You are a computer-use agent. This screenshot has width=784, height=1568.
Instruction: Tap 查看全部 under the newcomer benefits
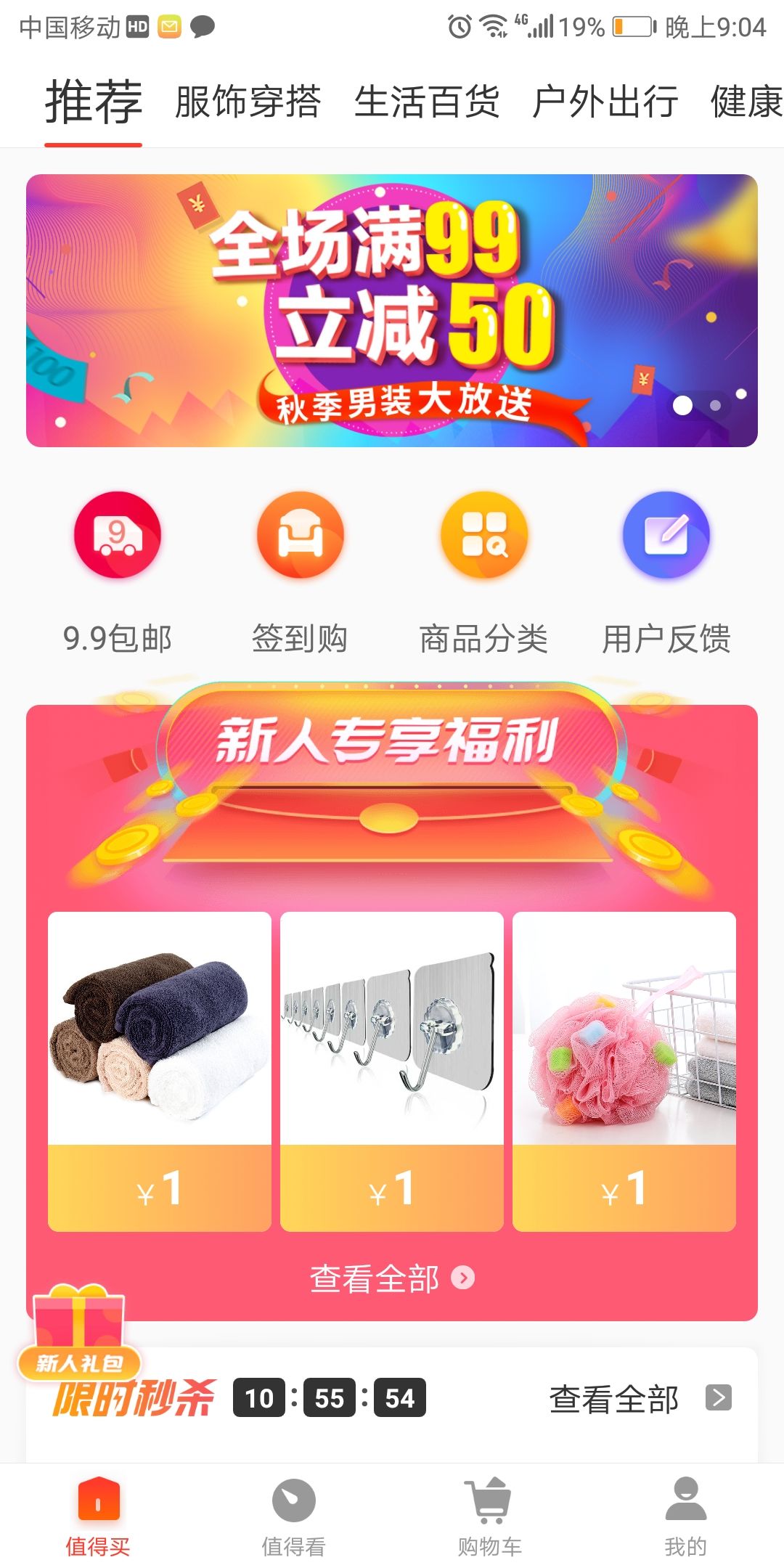[x=392, y=1278]
